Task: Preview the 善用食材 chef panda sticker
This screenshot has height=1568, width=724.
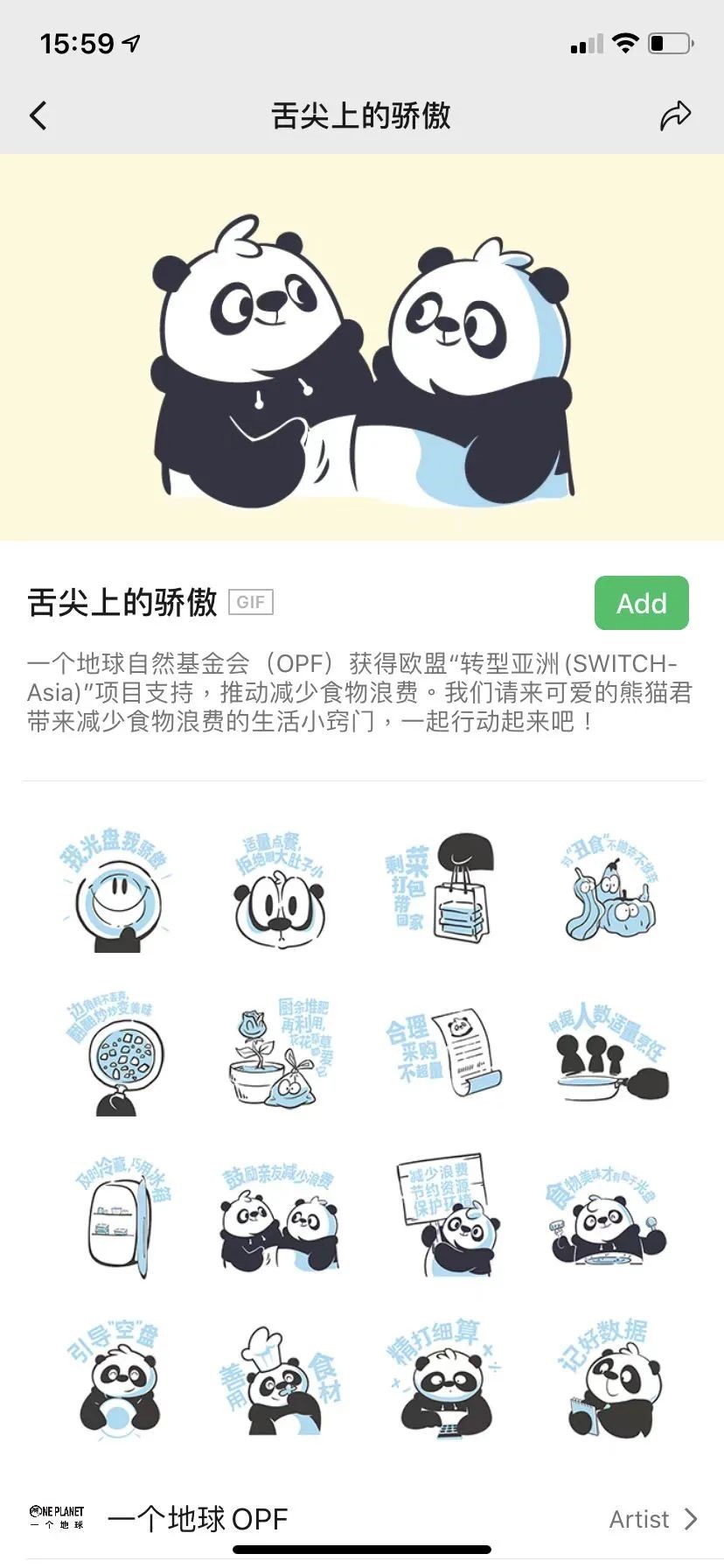Action: (x=280, y=1382)
